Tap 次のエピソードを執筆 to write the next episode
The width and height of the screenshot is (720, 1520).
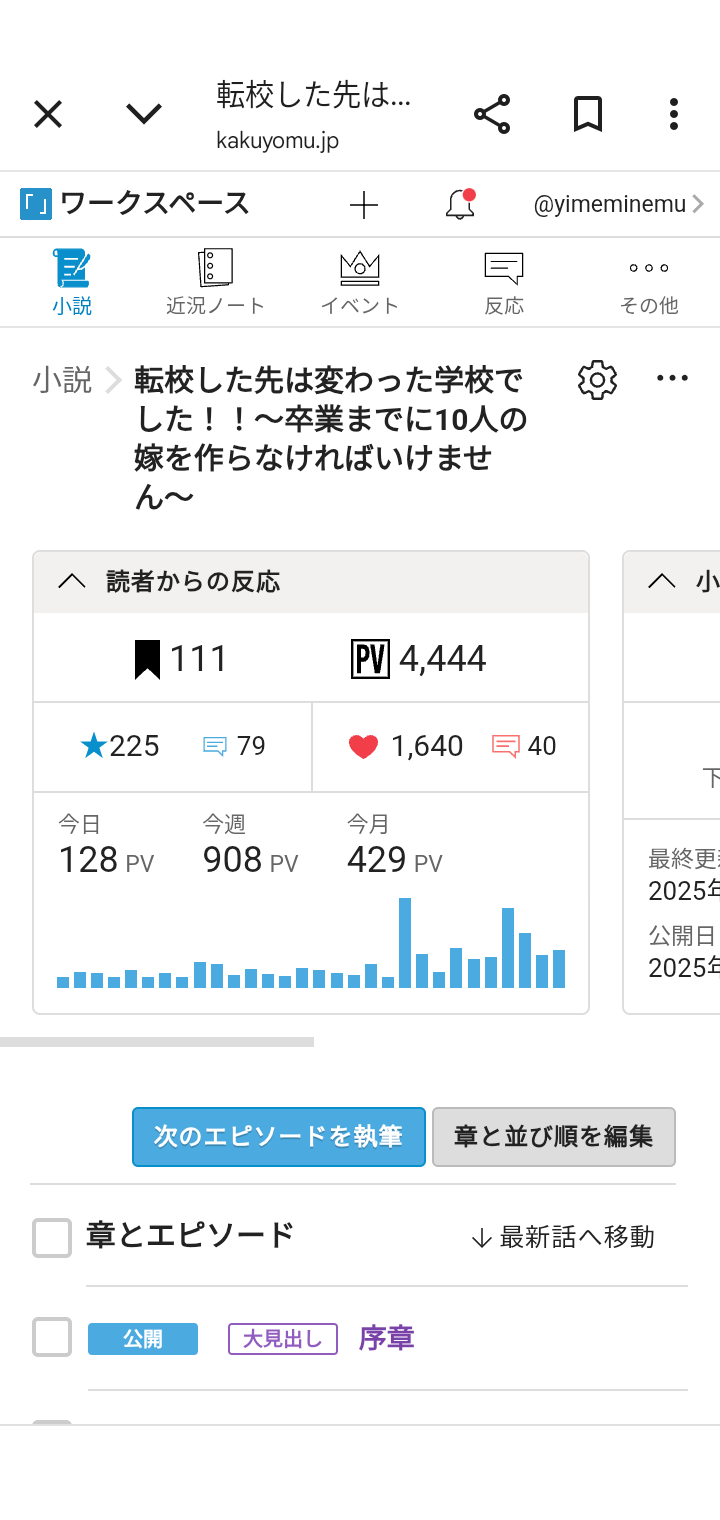coord(279,1136)
